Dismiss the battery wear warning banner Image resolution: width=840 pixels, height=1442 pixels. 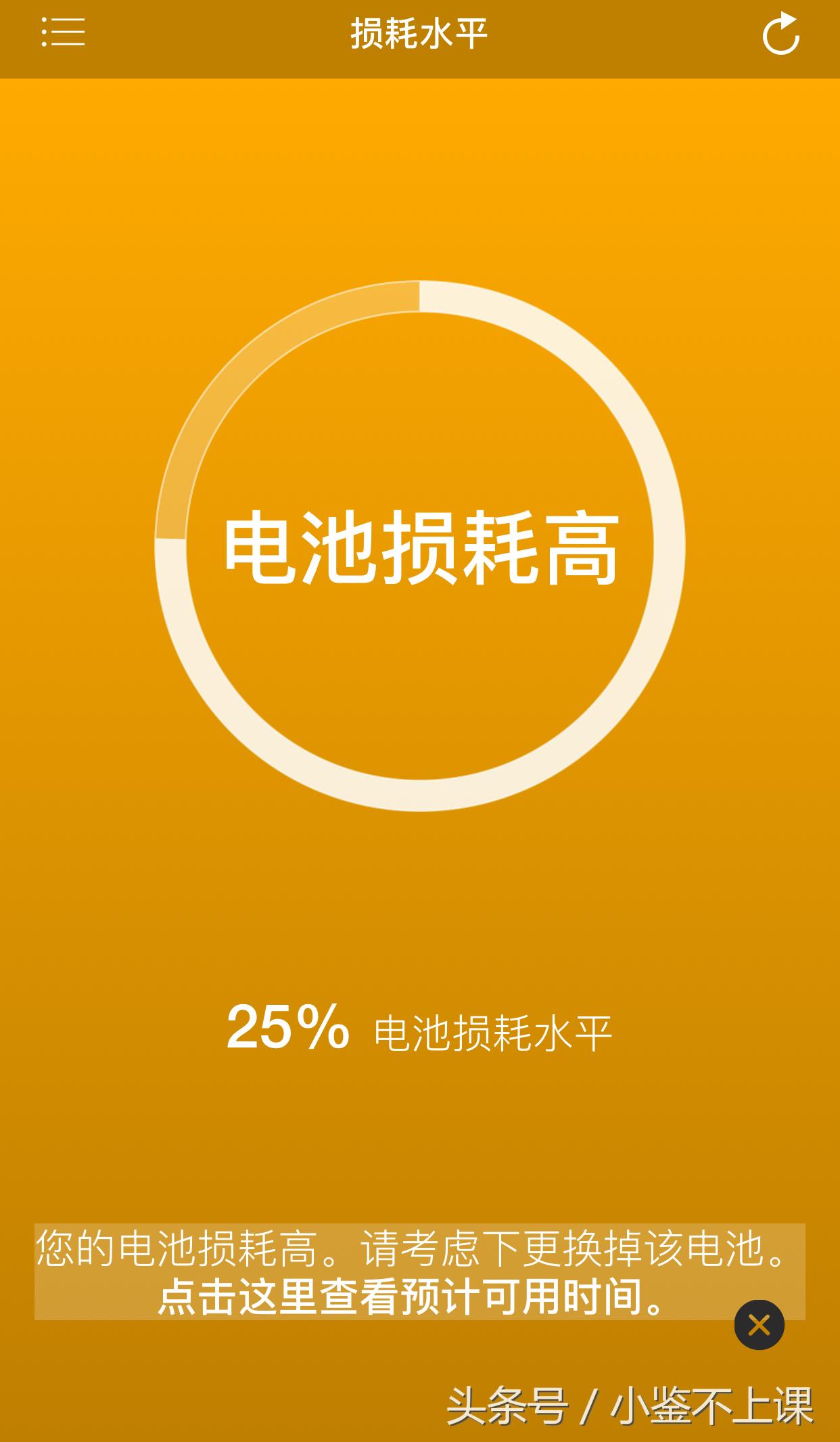[x=759, y=1325]
